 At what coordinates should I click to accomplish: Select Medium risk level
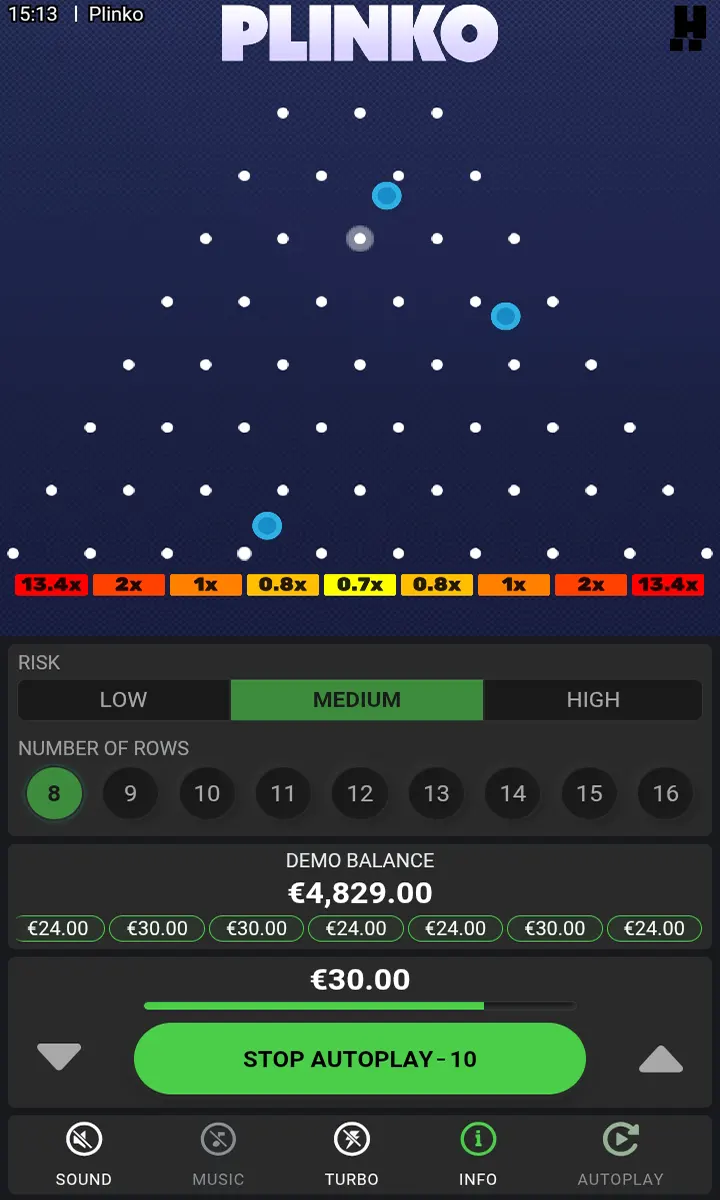[357, 700]
